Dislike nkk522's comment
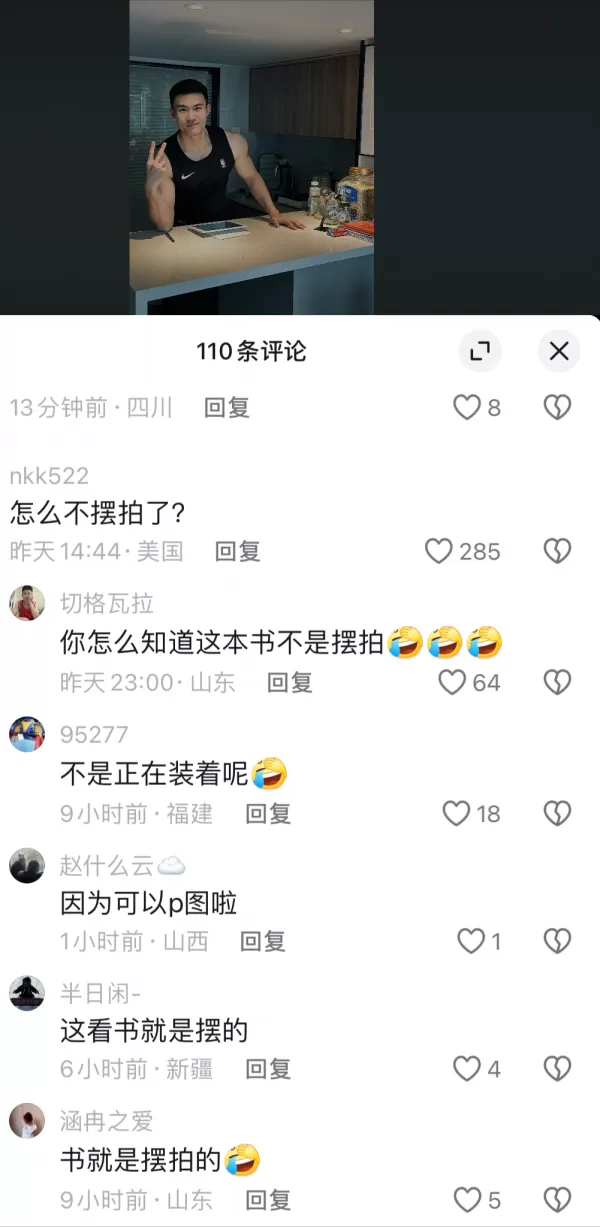Screen dimensions: 600x1227 click(x=557, y=551)
